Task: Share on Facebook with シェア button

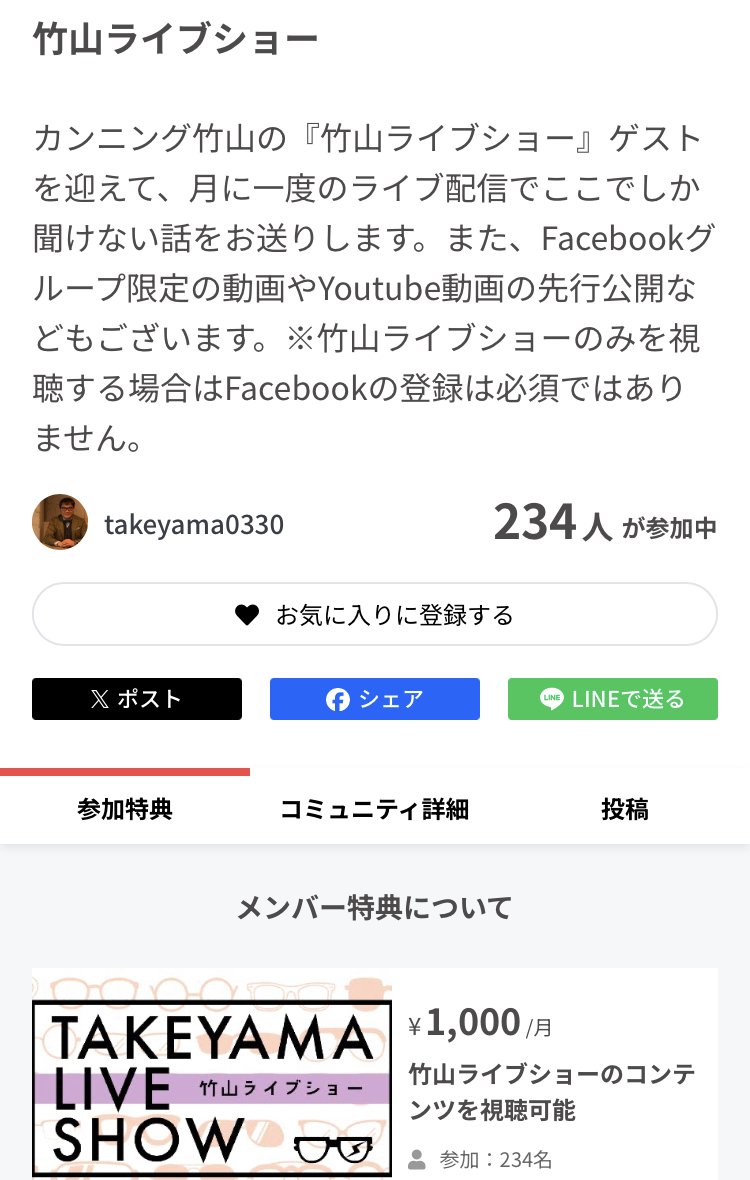Action: (x=375, y=699)
